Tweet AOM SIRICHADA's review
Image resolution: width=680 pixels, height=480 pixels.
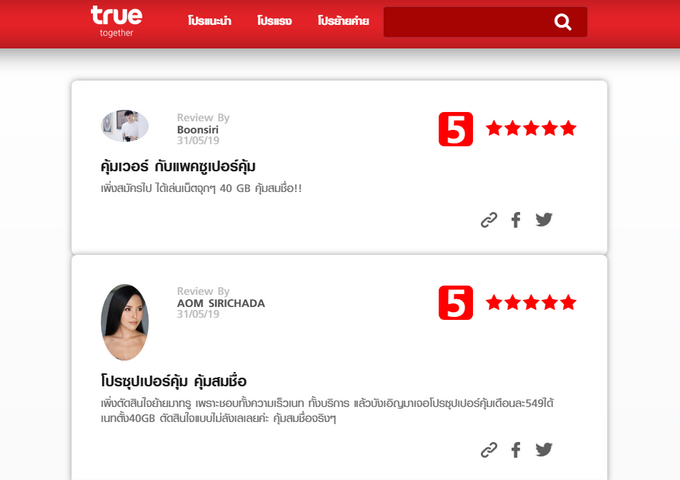(544, 450)
